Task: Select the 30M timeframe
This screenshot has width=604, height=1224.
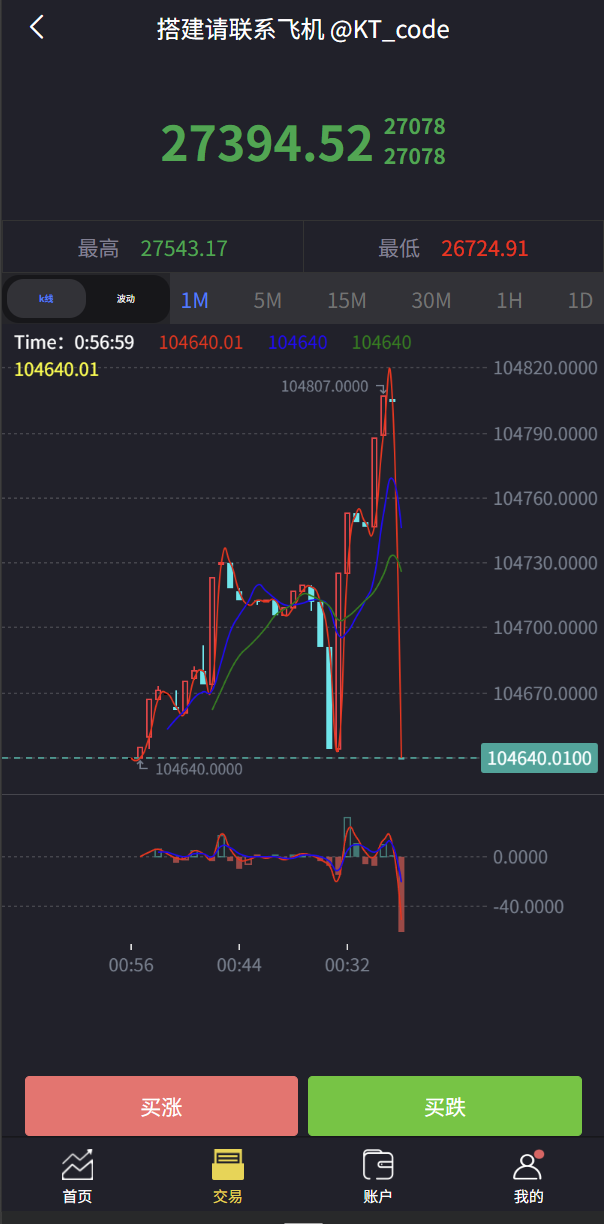Action: (432, 300)
